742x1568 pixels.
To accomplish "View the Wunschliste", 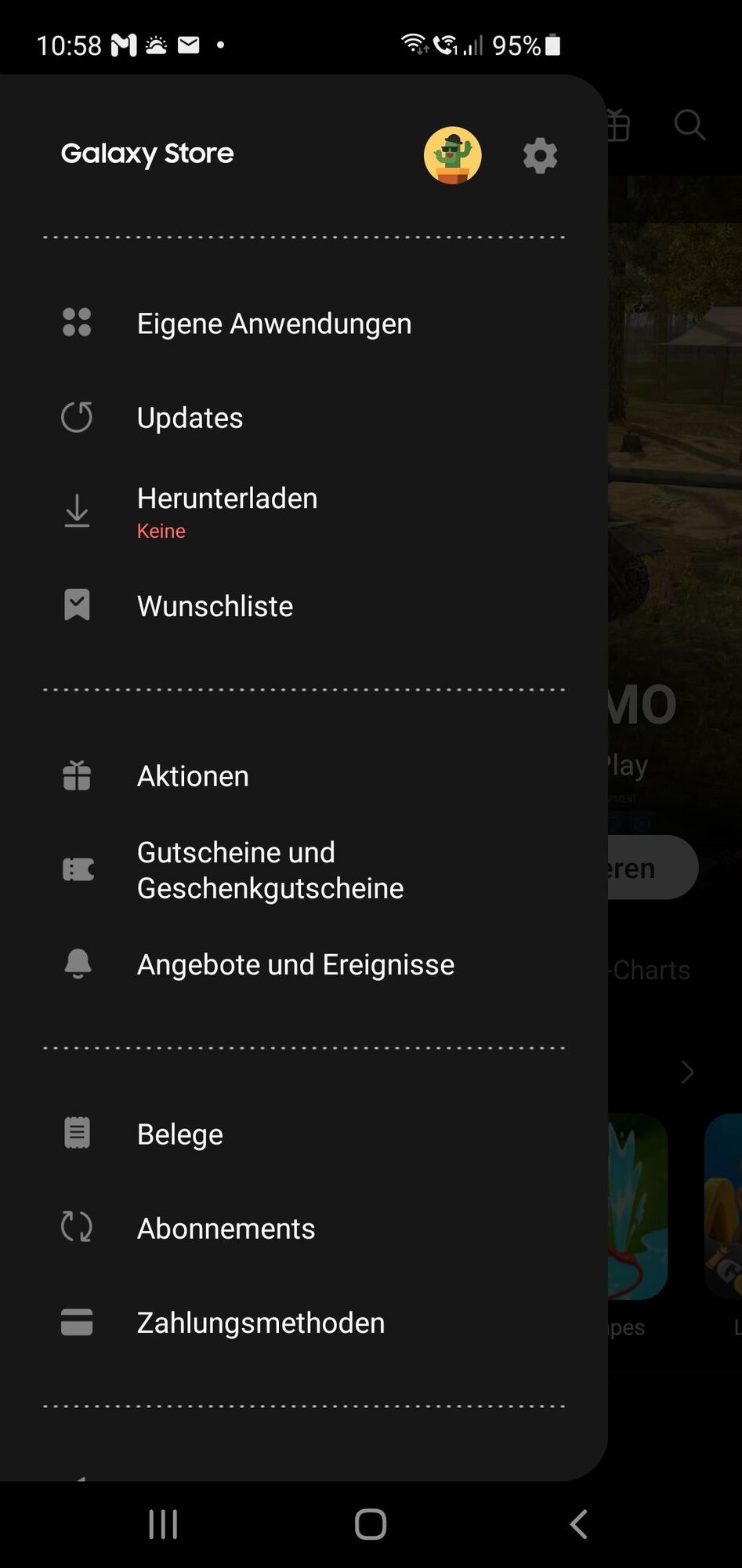I will (x=215, y=606).
